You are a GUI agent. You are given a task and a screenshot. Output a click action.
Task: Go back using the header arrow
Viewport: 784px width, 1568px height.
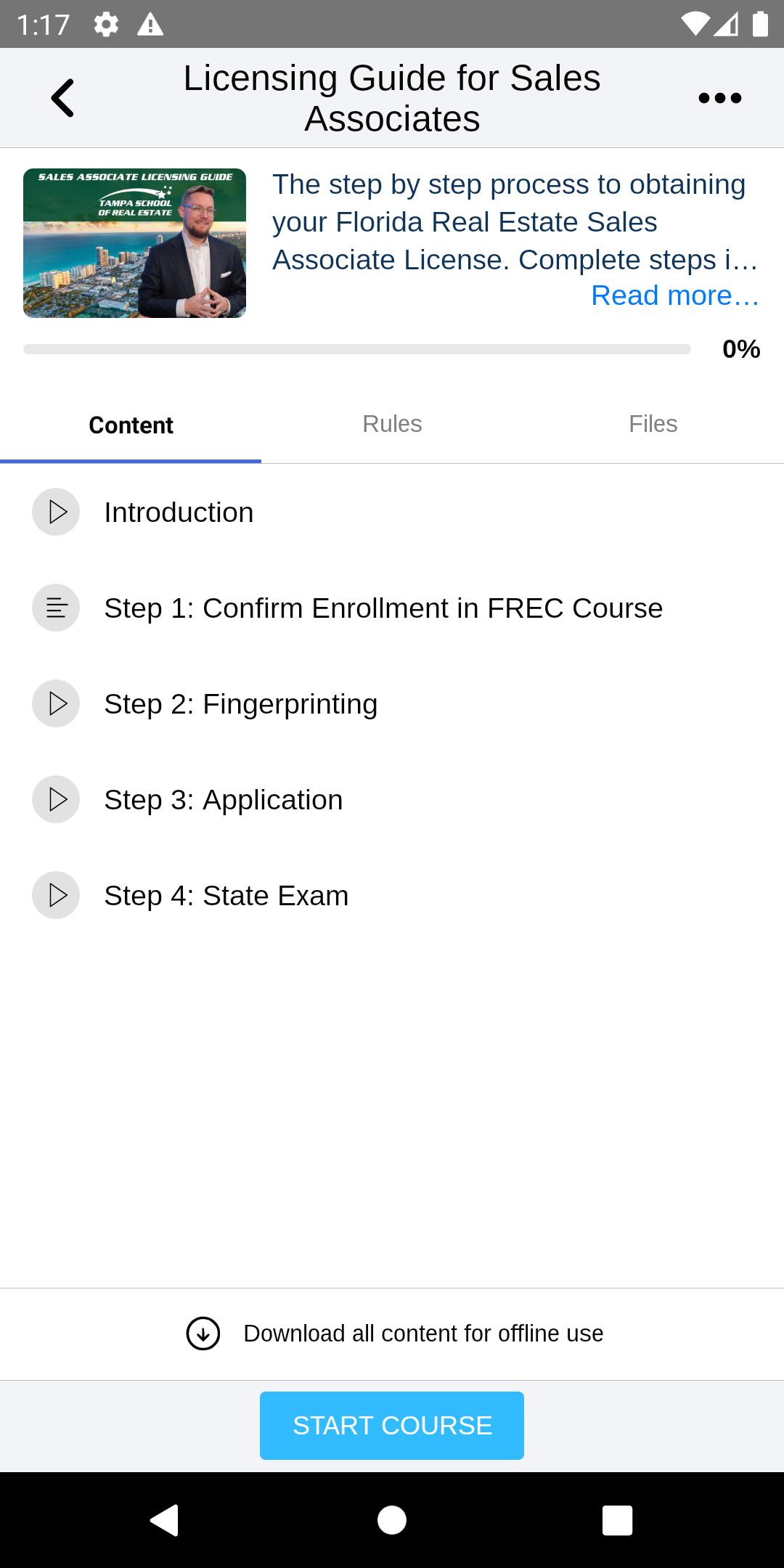coord(62,98)
